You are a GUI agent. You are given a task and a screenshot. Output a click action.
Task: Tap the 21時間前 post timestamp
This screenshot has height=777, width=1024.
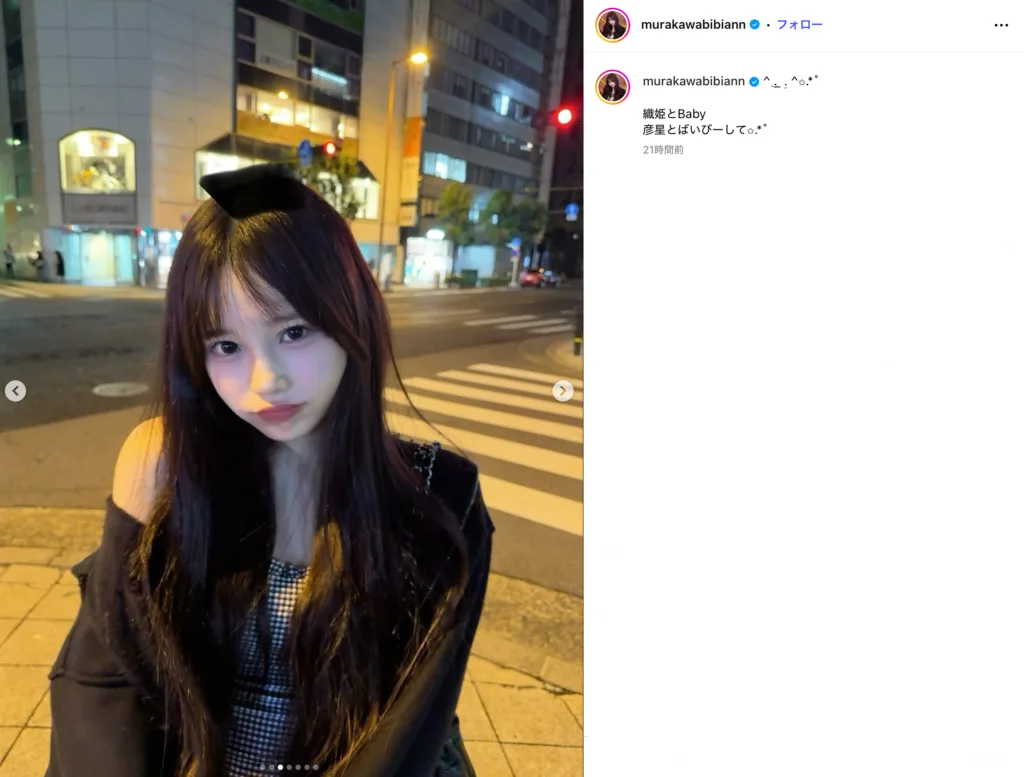pos(663,150)
